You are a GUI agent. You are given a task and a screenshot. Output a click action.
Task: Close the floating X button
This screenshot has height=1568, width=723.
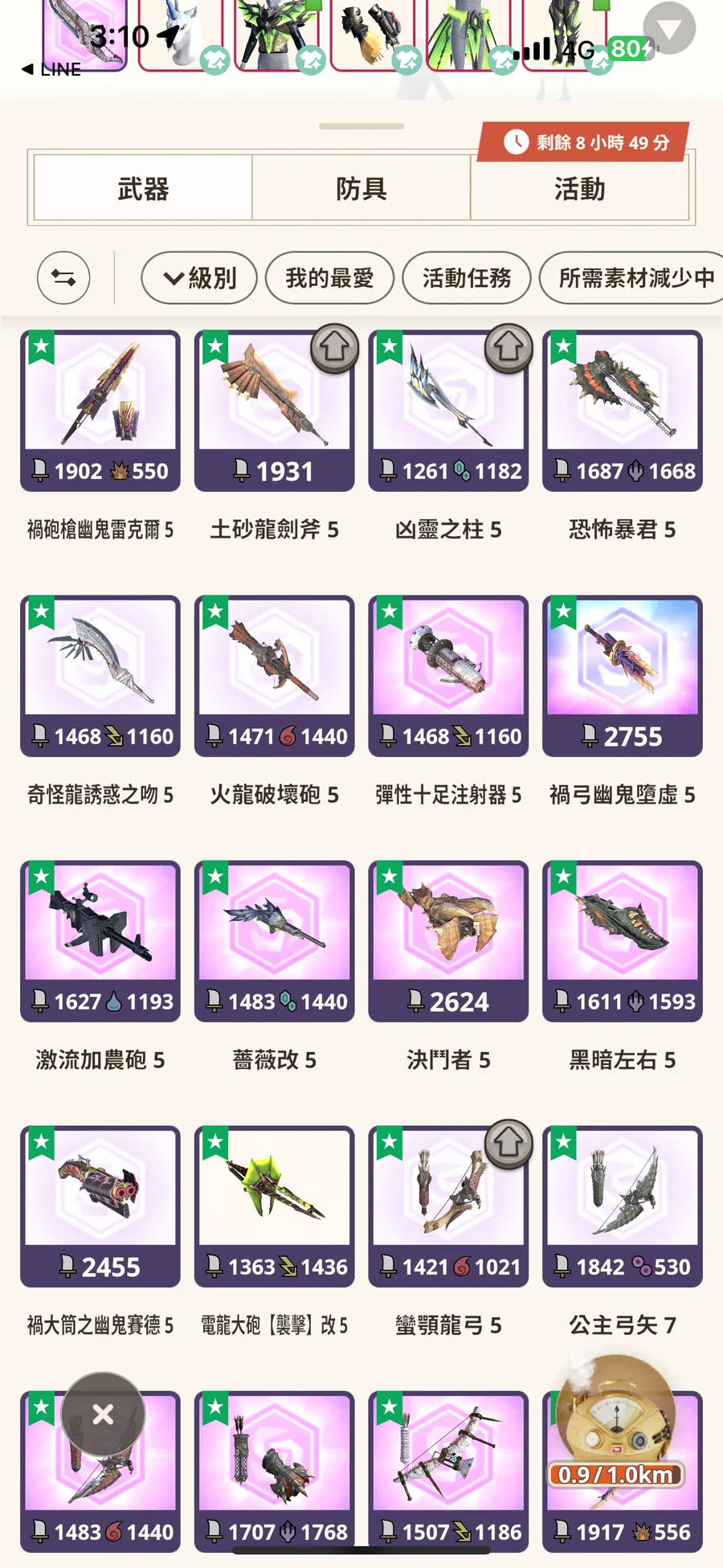pyautogui.click(x=103, y=1414)
